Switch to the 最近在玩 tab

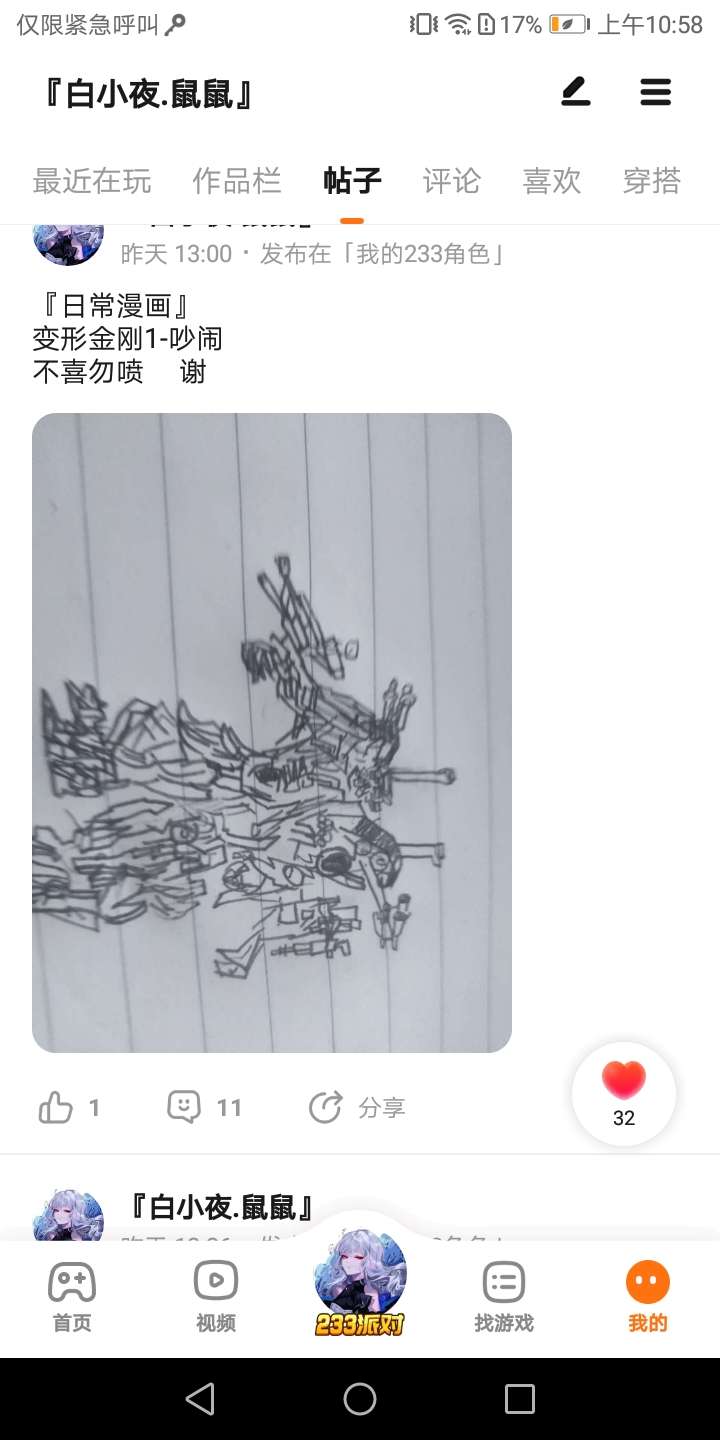pos(92,181)
